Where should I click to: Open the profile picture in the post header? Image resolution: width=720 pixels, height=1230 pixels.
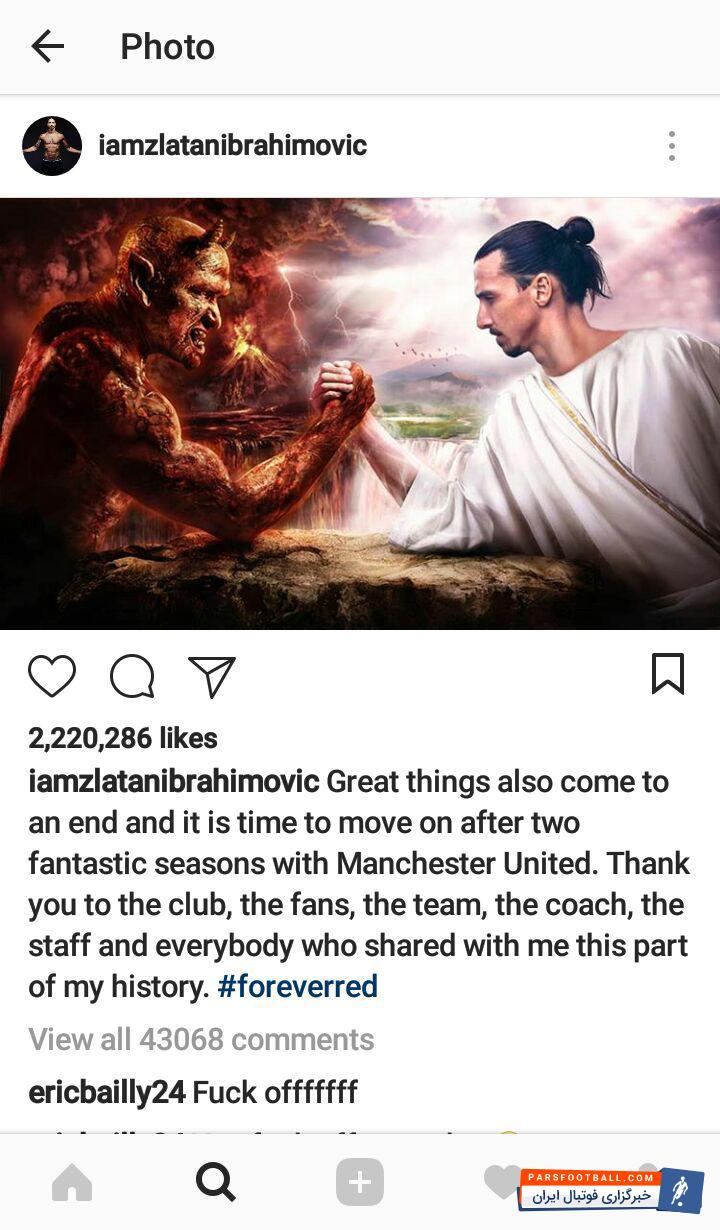52,146
